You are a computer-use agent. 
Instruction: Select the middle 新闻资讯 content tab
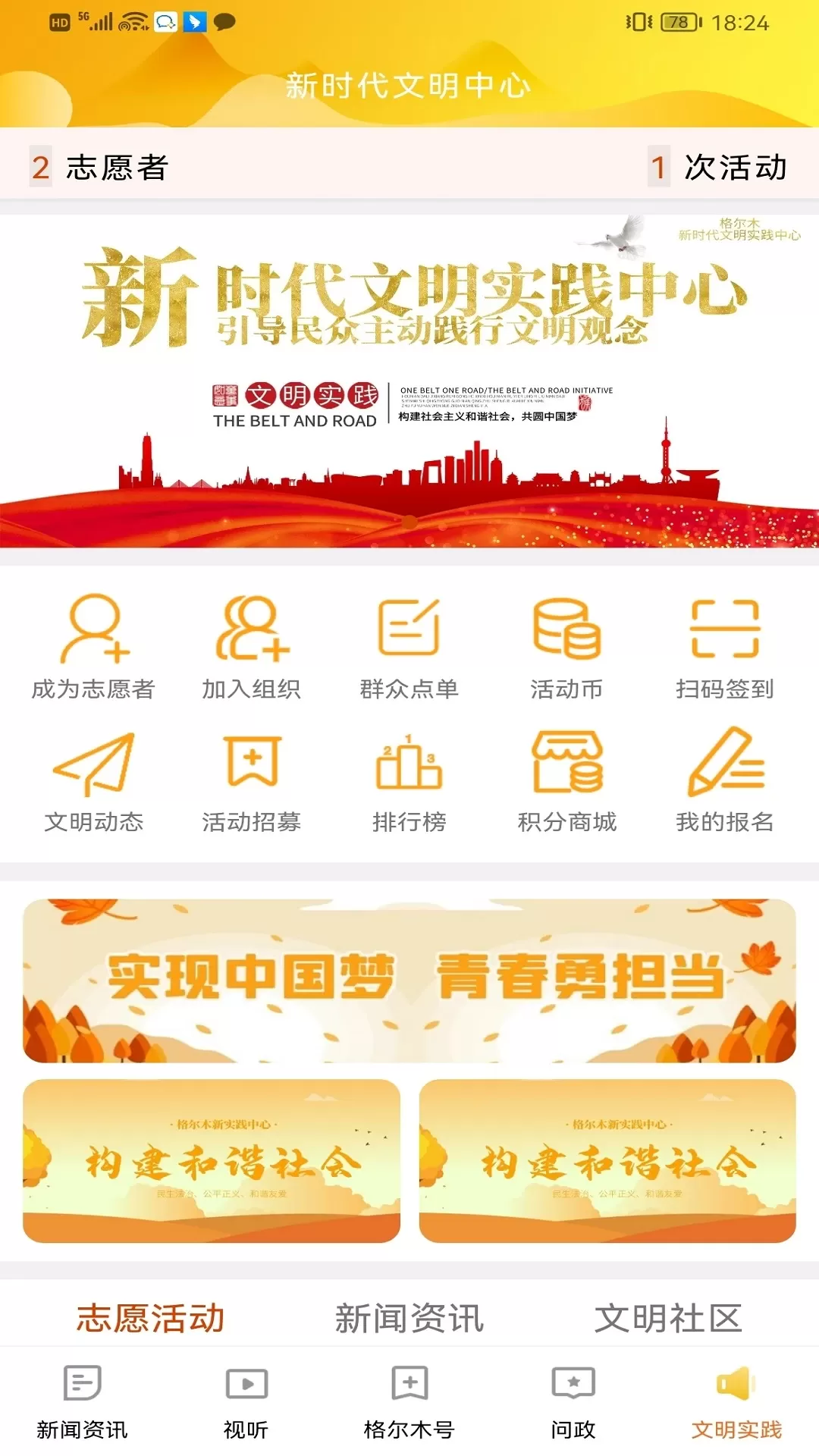409,1318
